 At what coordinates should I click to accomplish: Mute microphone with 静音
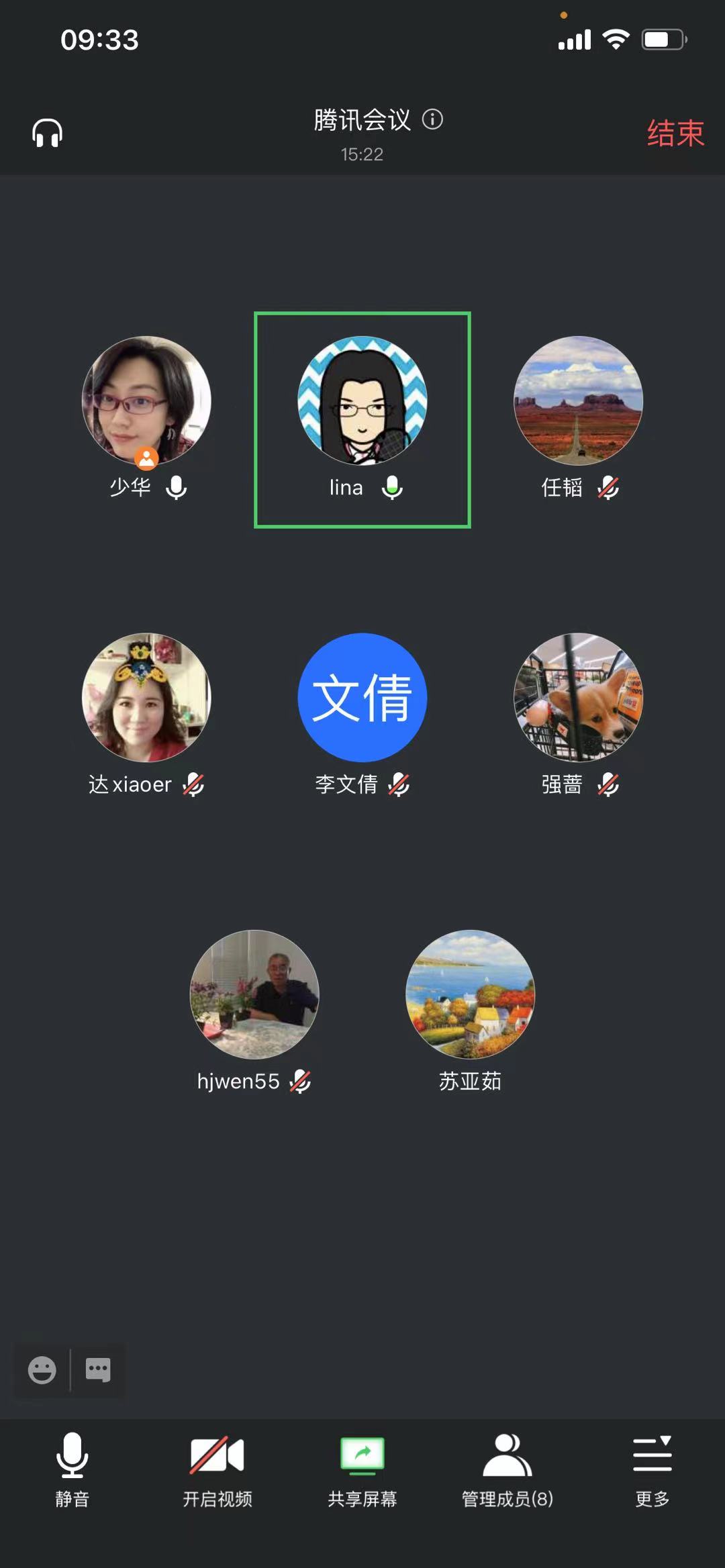click(72, 1469)
